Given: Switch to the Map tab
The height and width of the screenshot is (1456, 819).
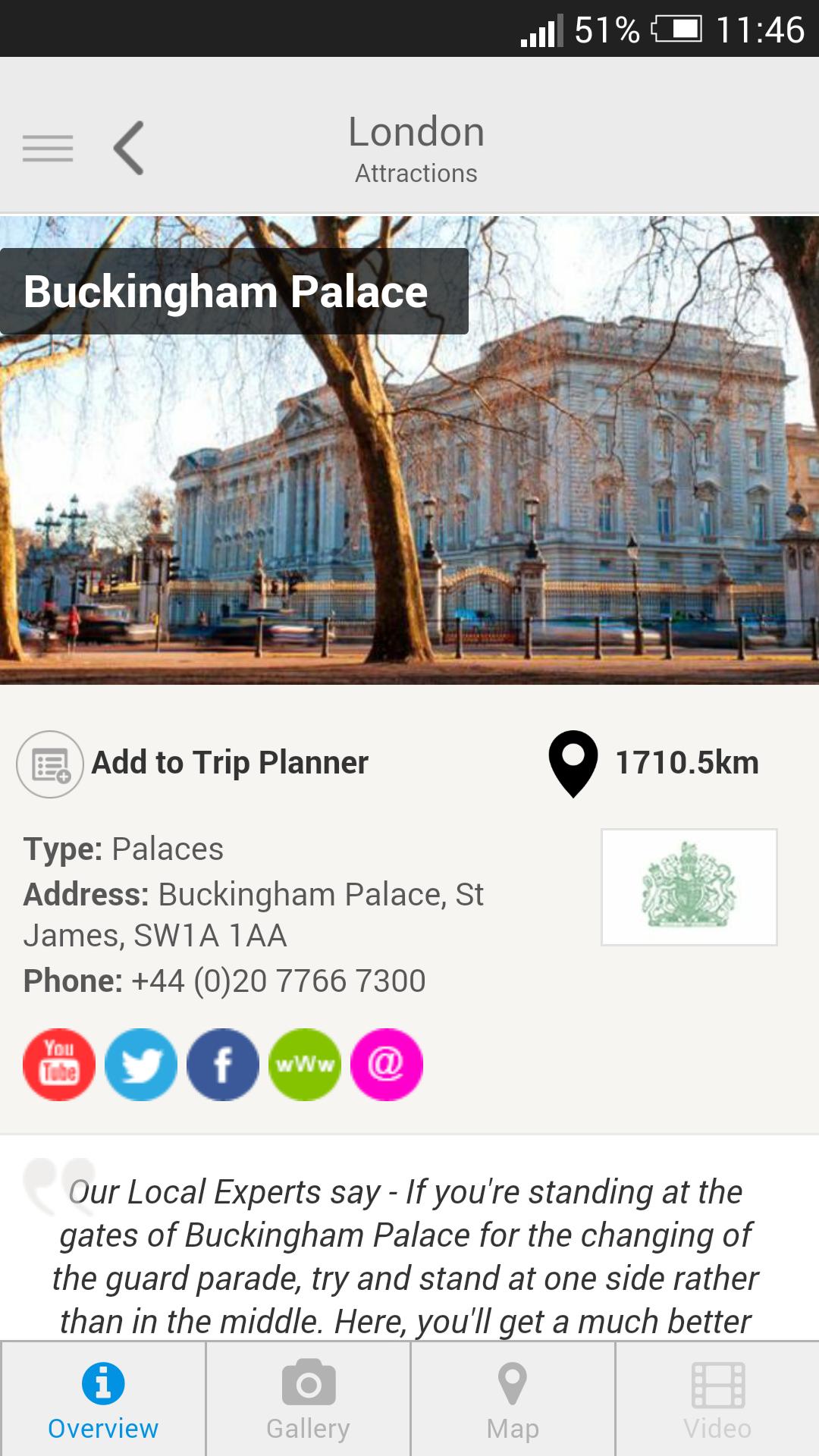Looking at the screenshot, I should 513,1399.
